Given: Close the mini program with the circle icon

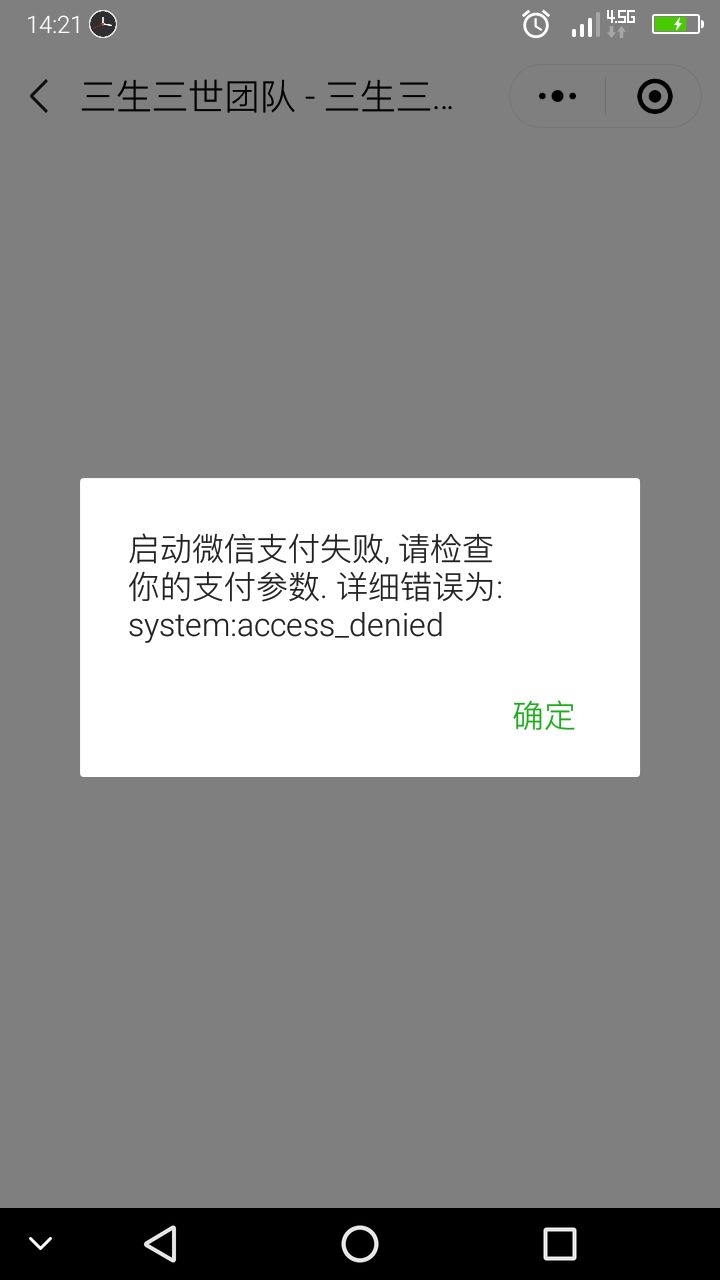Looking at the screenshot, I should tap(655, 96).
